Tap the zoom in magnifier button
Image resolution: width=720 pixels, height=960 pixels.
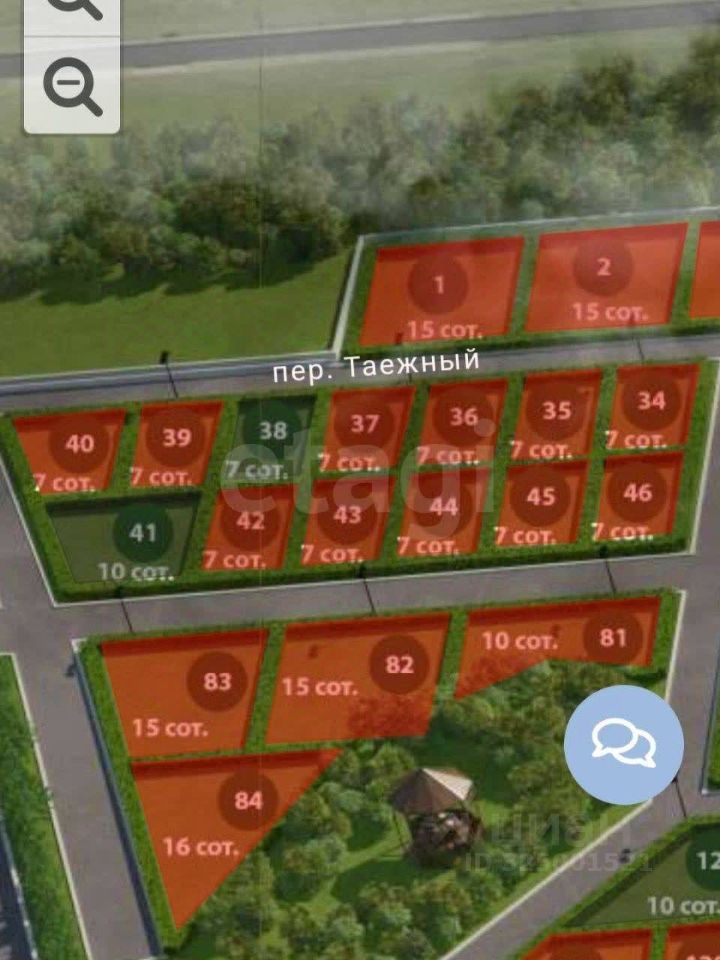click(x=72, y=10)
